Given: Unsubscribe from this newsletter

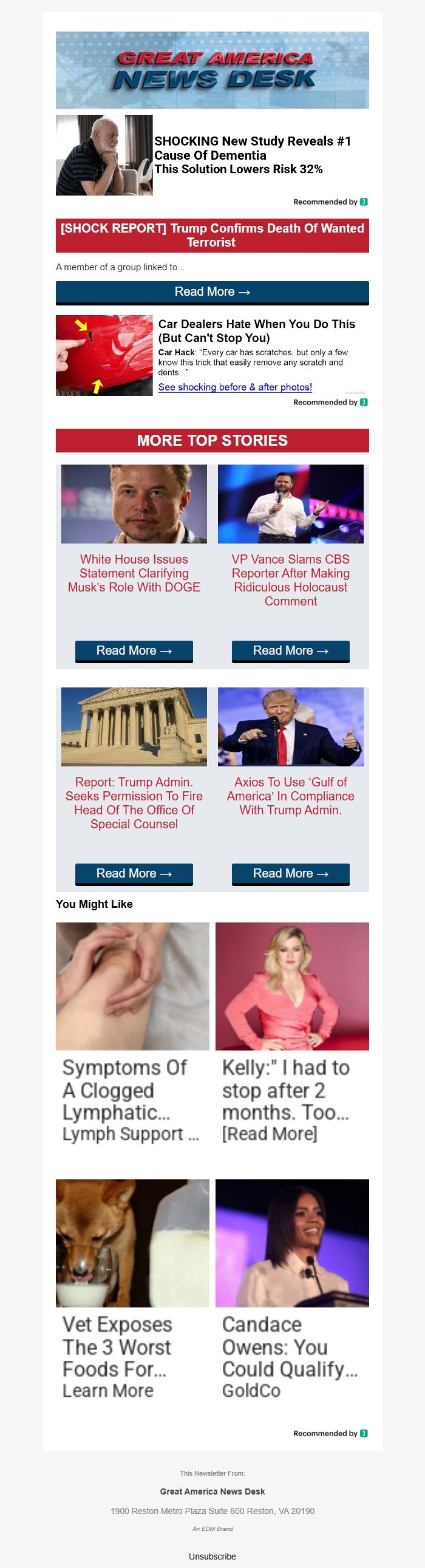Looking at the screenshot, I should click(212, 1556).
